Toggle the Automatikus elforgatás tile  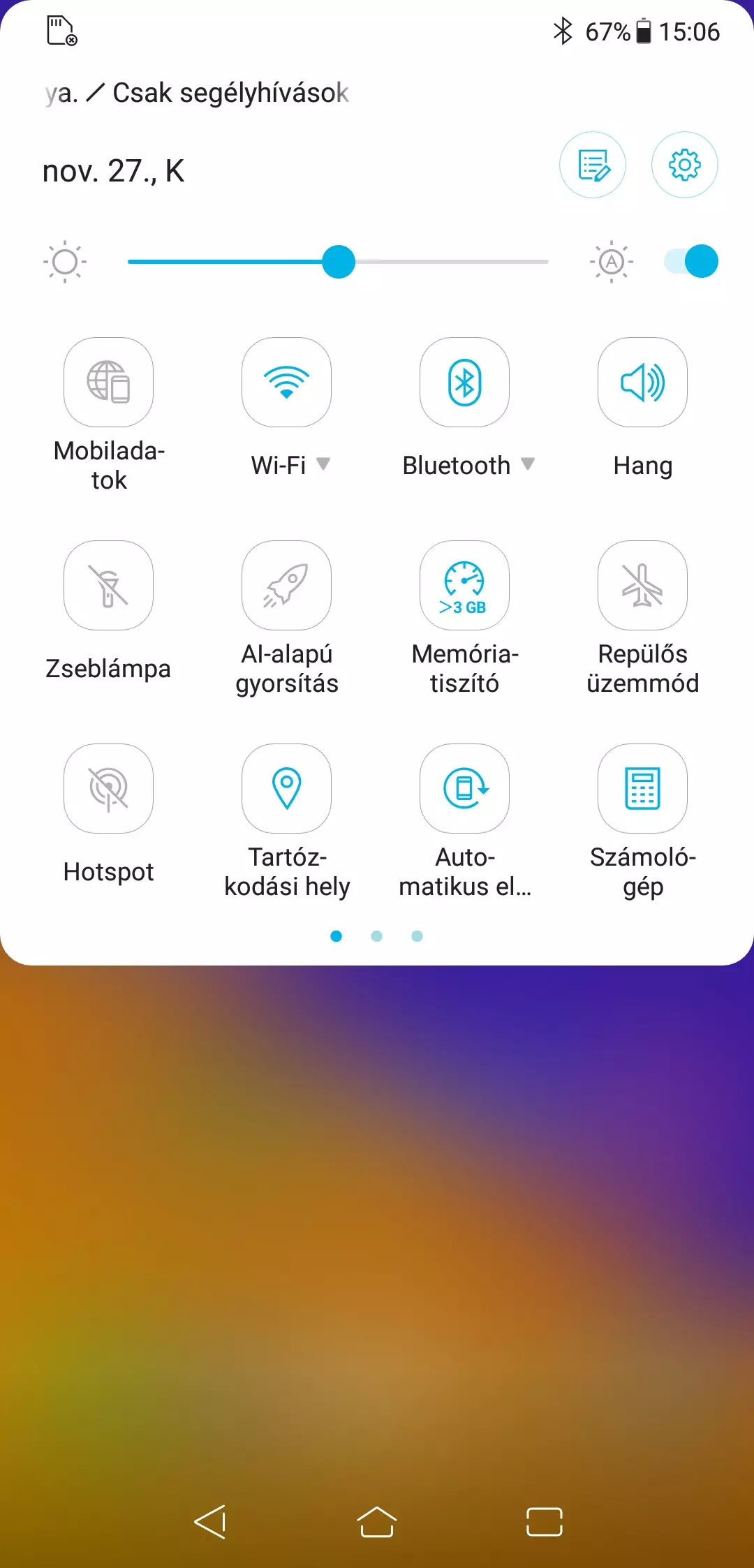[x=464, y=789]
